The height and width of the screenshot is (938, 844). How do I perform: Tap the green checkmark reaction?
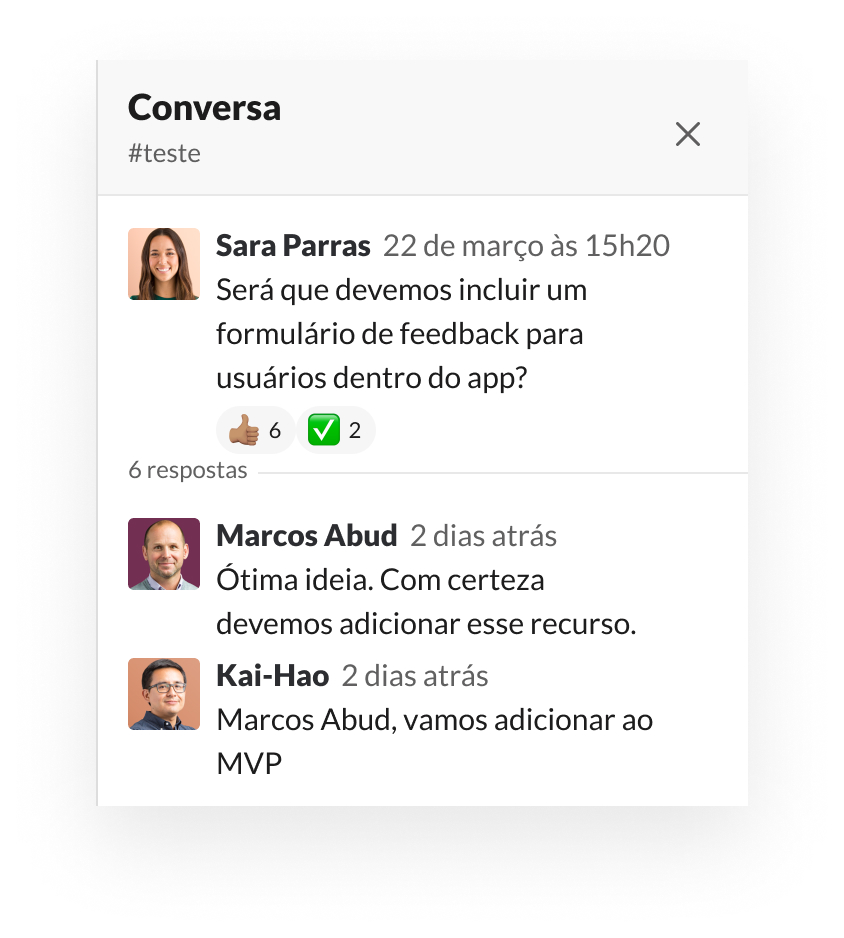point(335,431)
